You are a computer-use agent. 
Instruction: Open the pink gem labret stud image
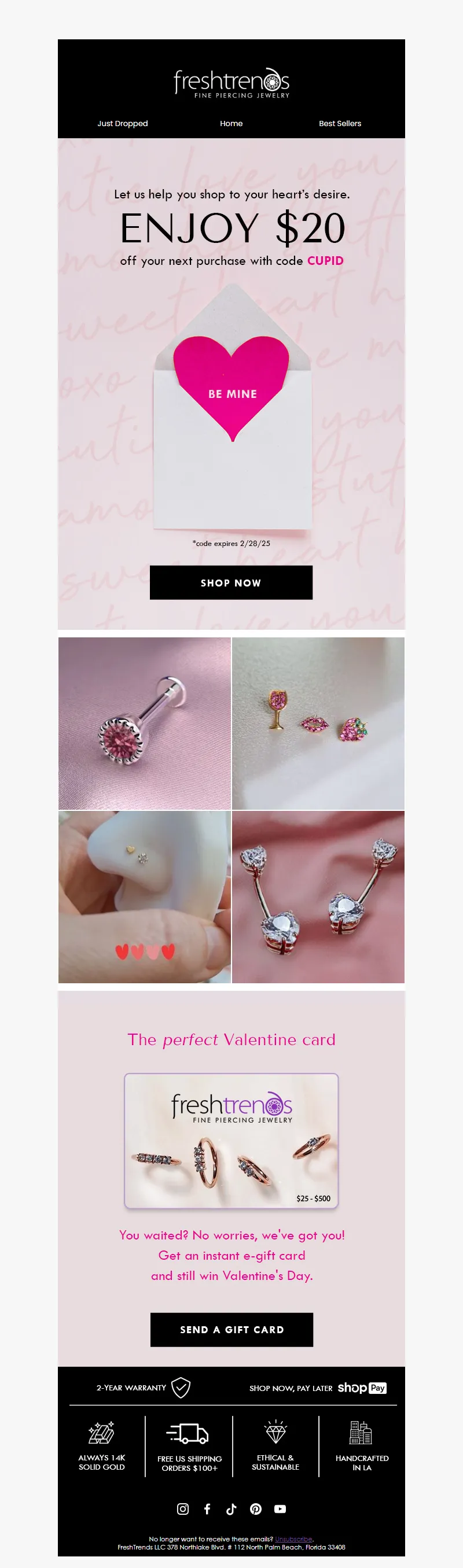tap(144, 723)
